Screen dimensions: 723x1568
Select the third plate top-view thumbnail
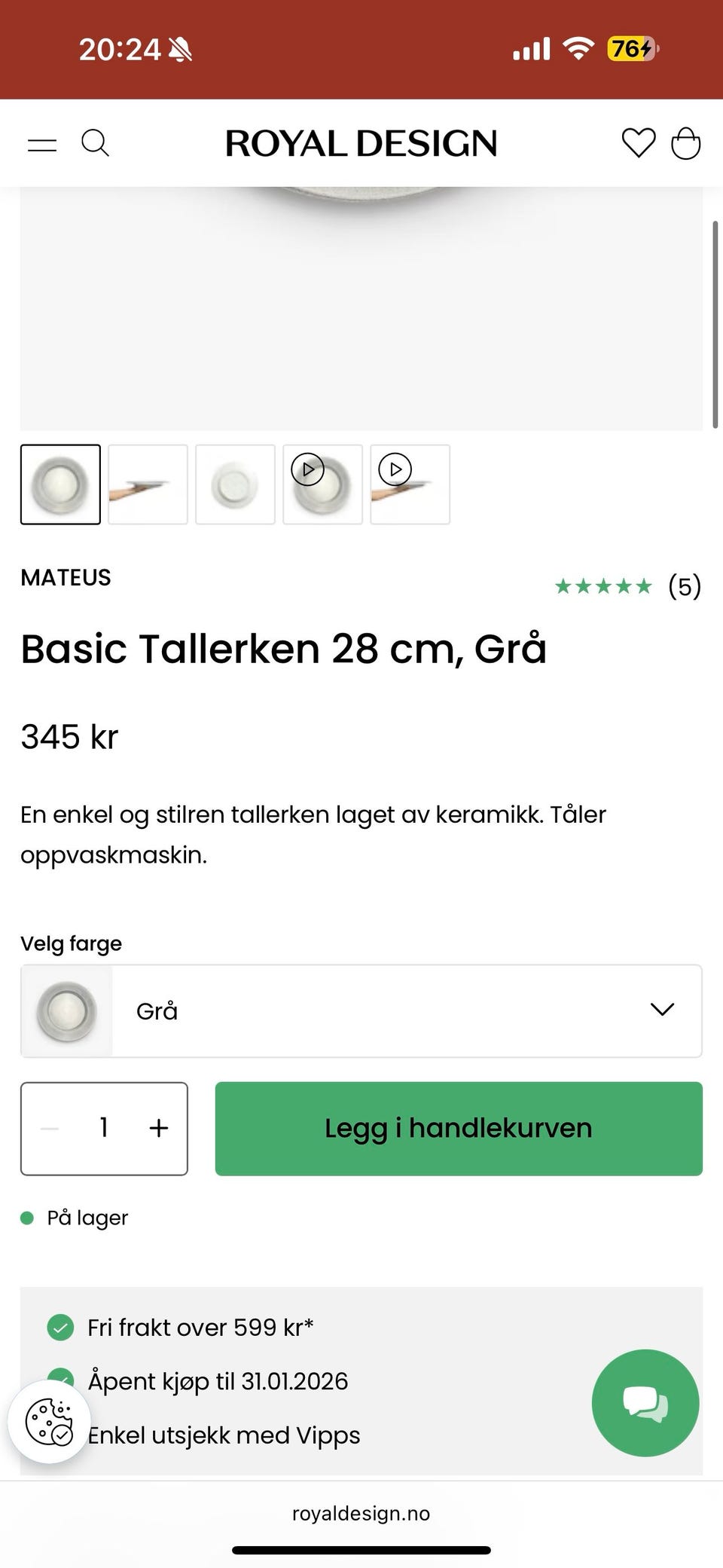pyautogui.click(x=235, y=484)
